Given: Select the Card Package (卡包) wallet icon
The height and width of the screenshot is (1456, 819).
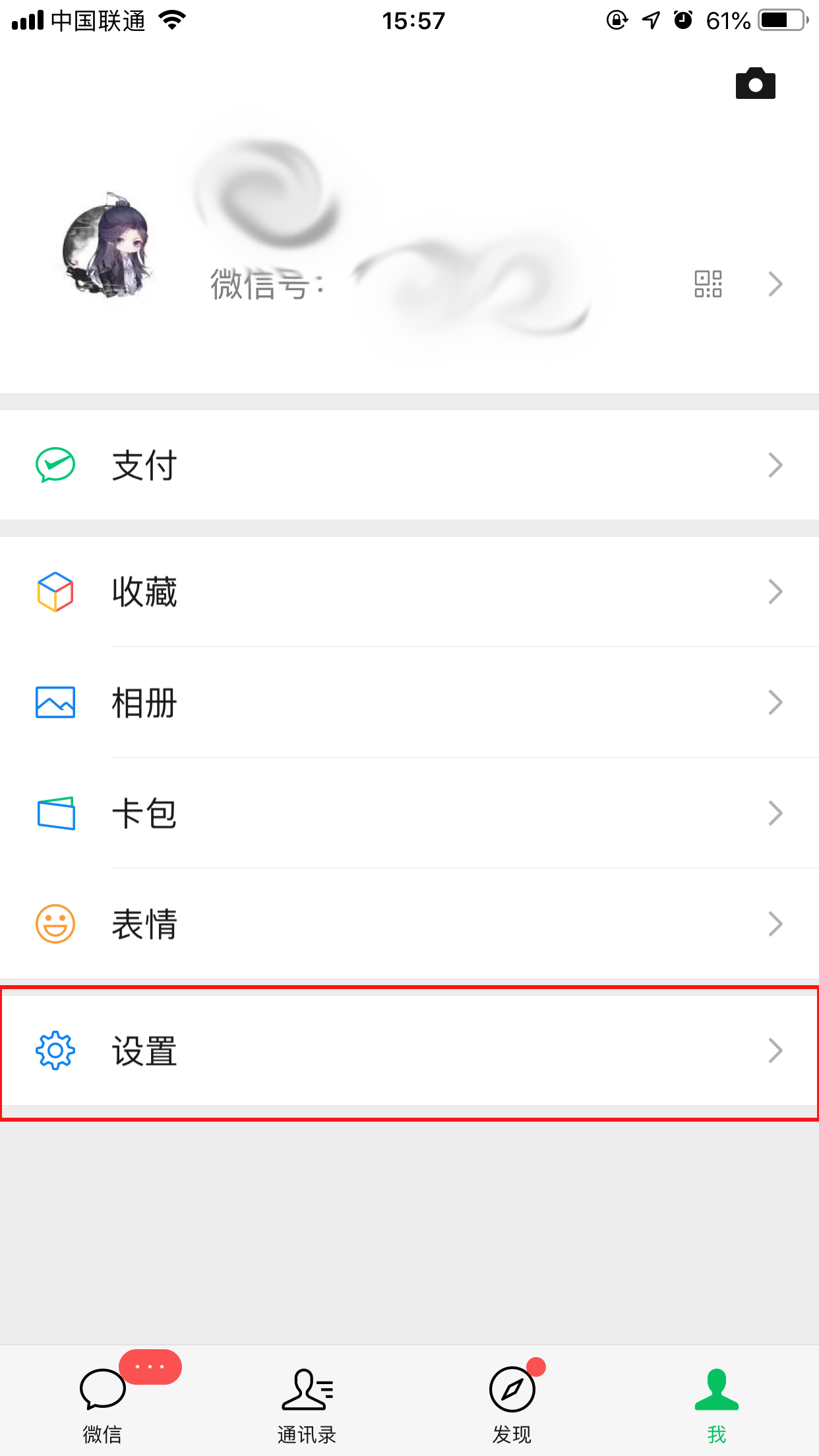Looking at the screenshot, I should [55, 813].
